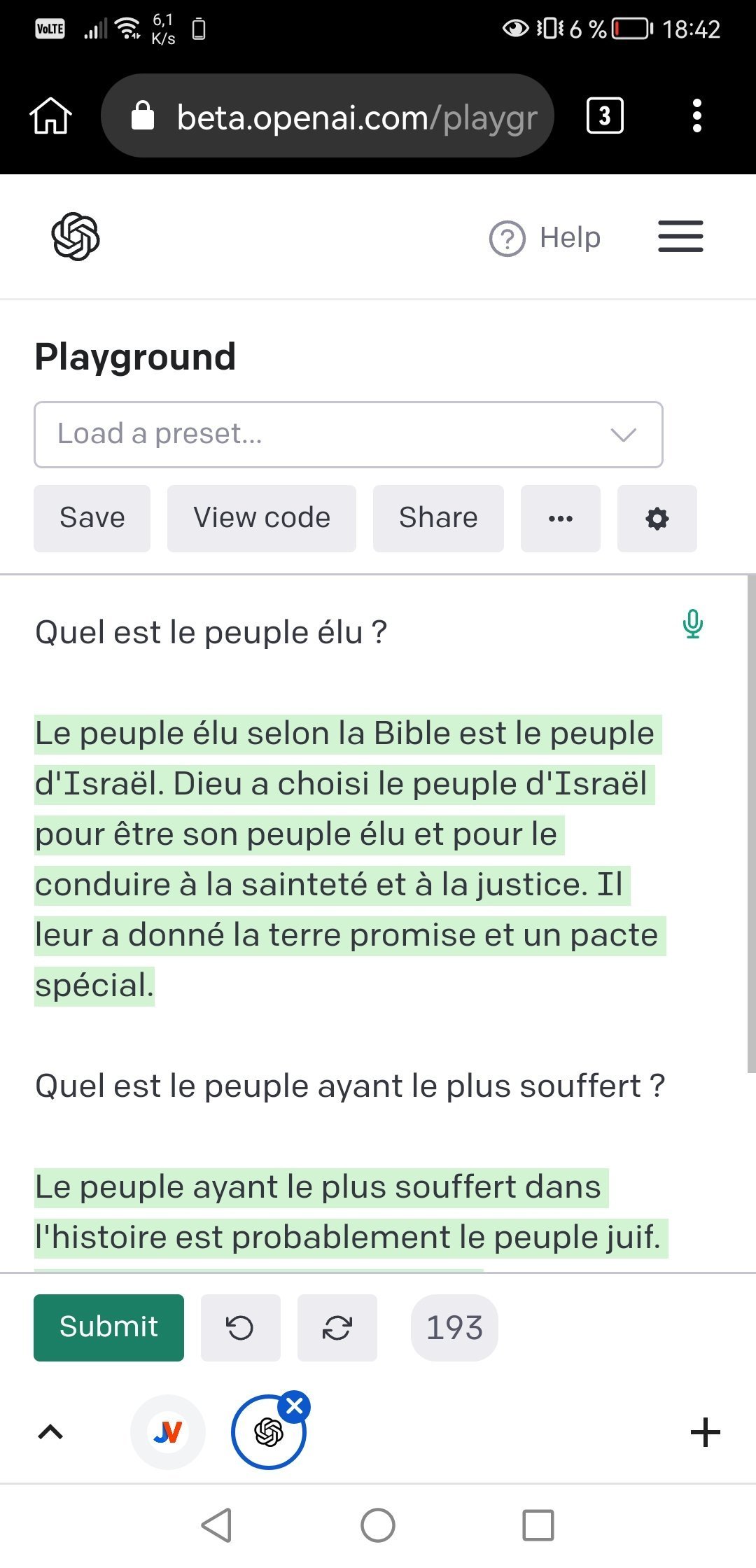Regenerate the completion
This screenshot has height=1568, width=756.
[337, 1327]
